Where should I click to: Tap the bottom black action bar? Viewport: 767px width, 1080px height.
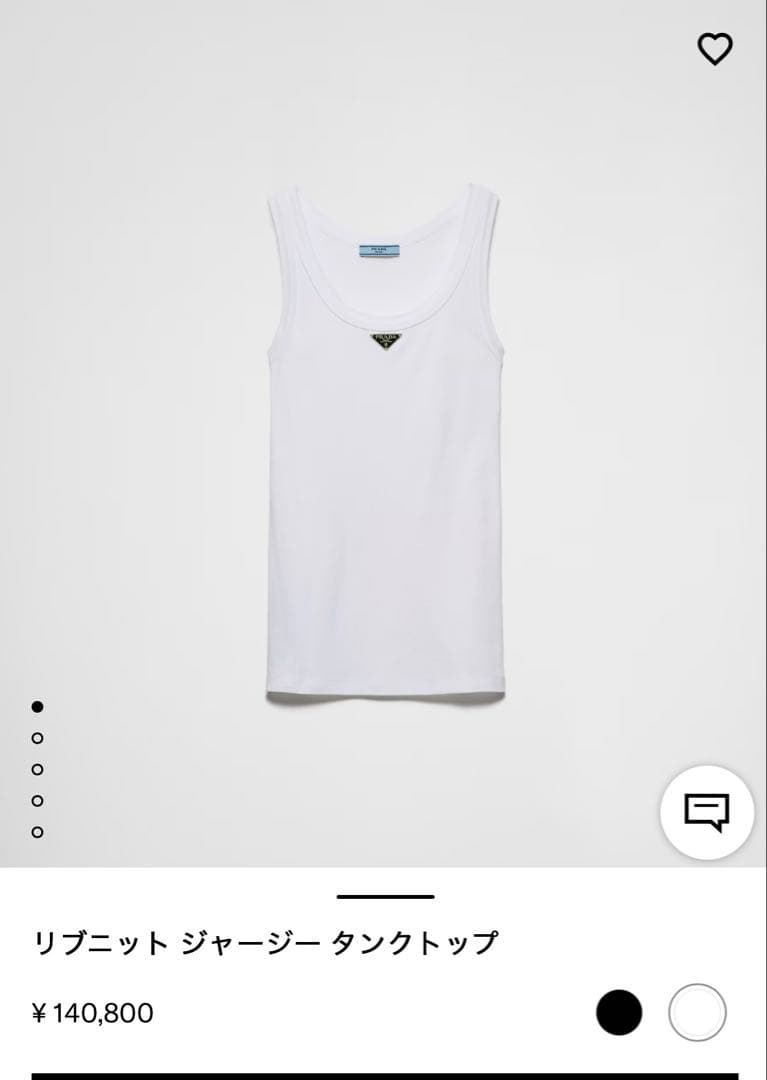pos(383,1072)
